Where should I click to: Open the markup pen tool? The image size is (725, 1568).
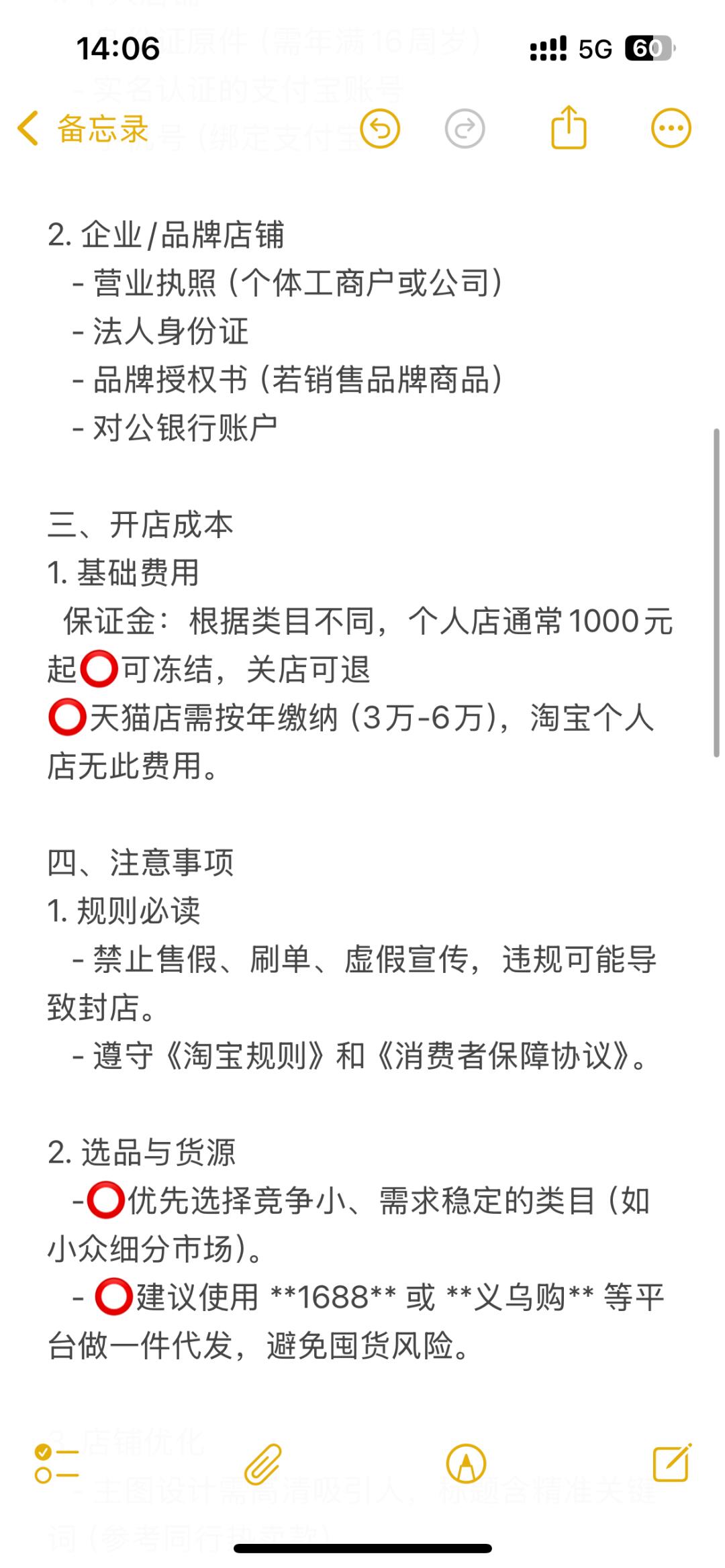pyautogui.click(x=466, y=1463)
